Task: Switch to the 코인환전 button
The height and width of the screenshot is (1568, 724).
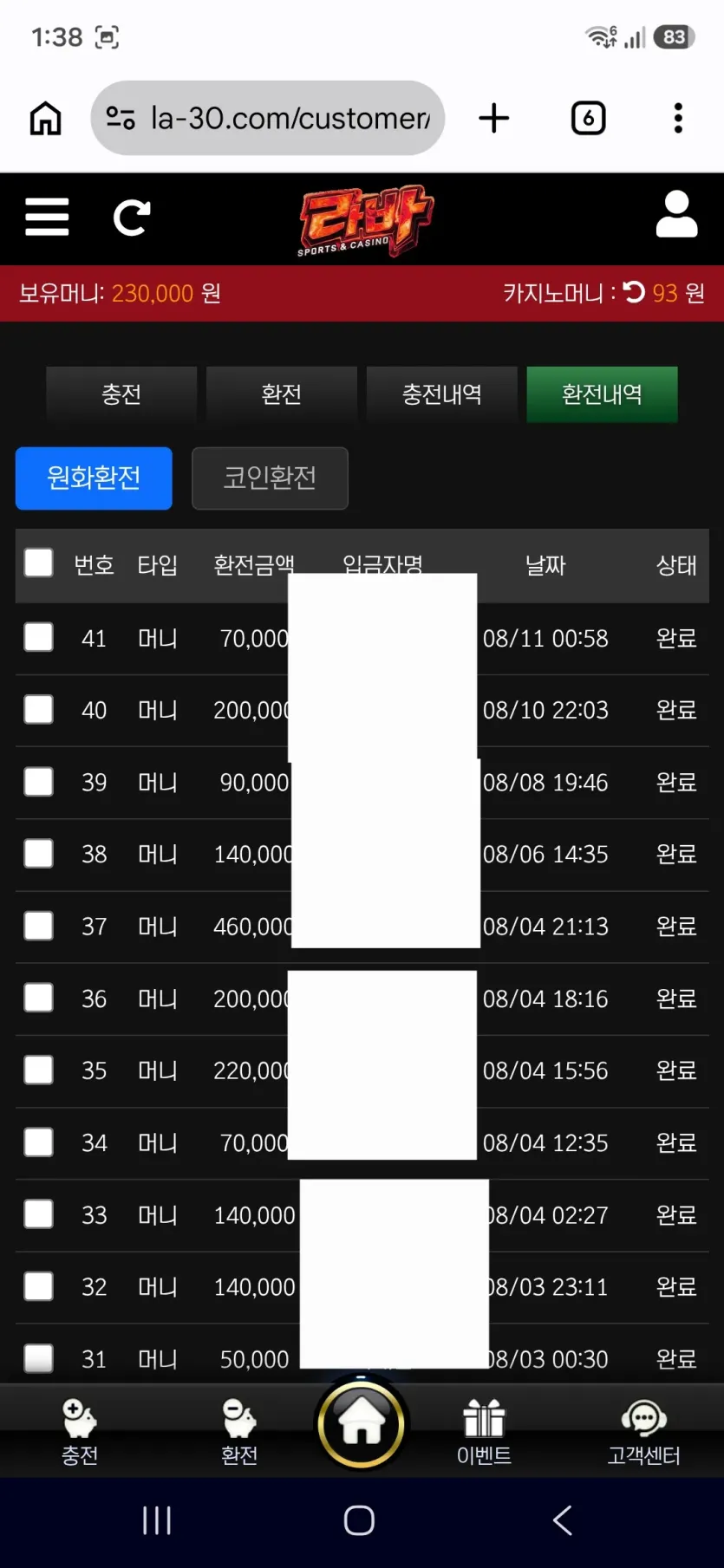Action: pyautogui.click(x=270, y=478)
